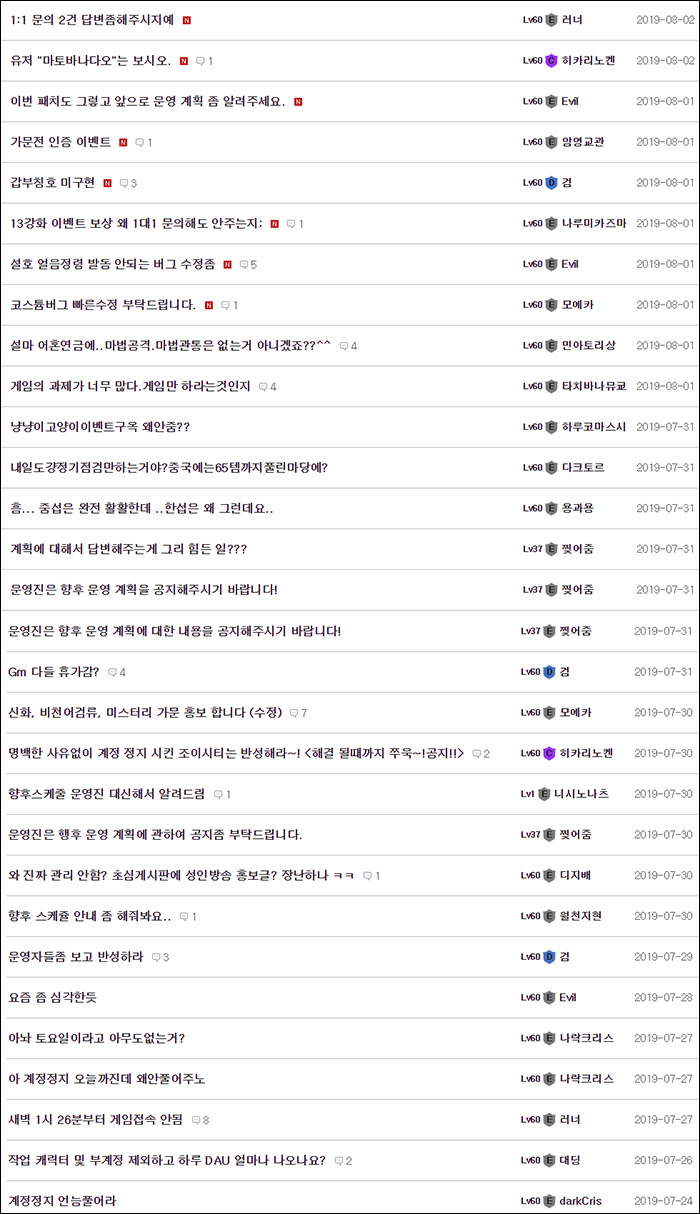The height and width of the screenshot is (1214, 700).
Task: Open '이번 패치도 그렇고 앞으로 운영 계획 좀 알려주세요.'
Action: pos(146,101)
